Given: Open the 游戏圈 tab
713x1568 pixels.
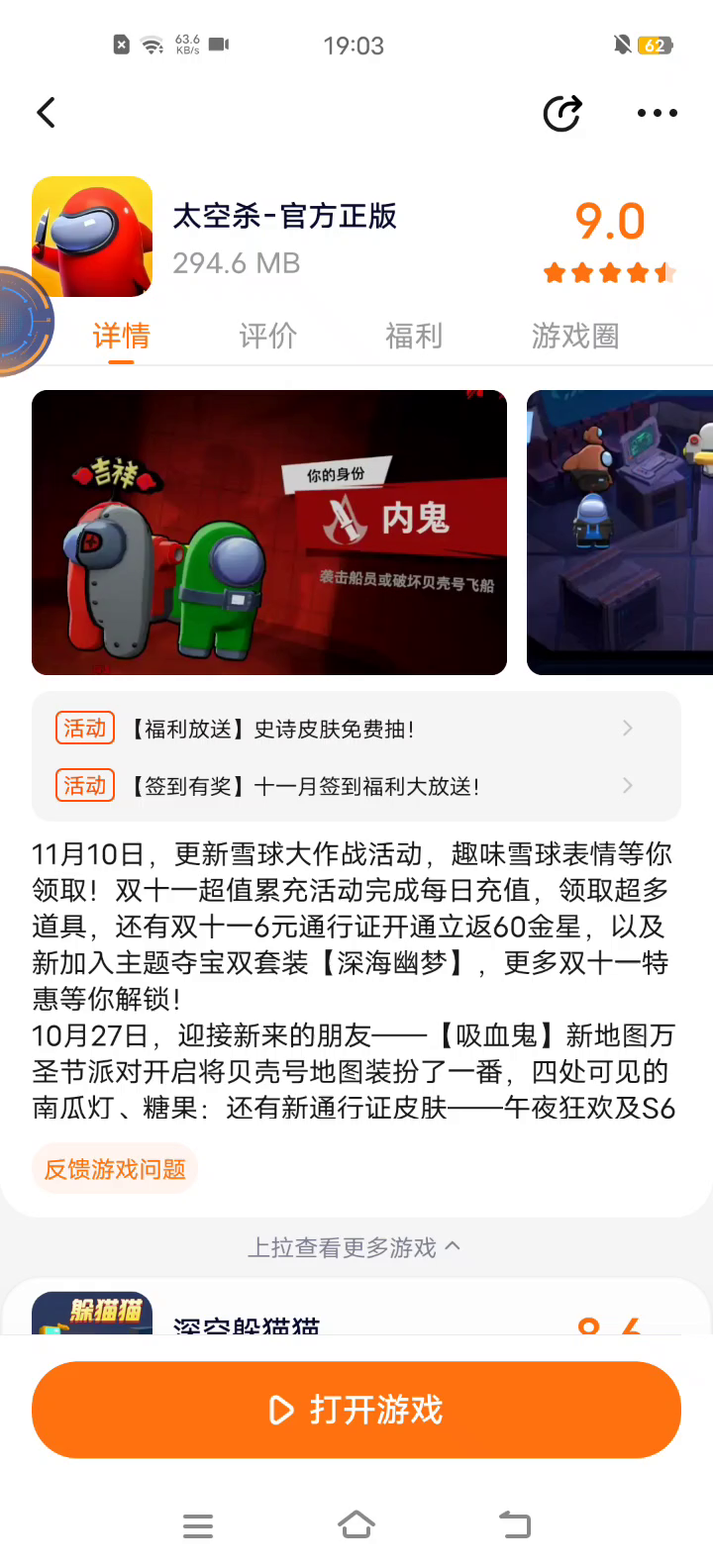Looking at the screenshot, I should pos(575,337).
